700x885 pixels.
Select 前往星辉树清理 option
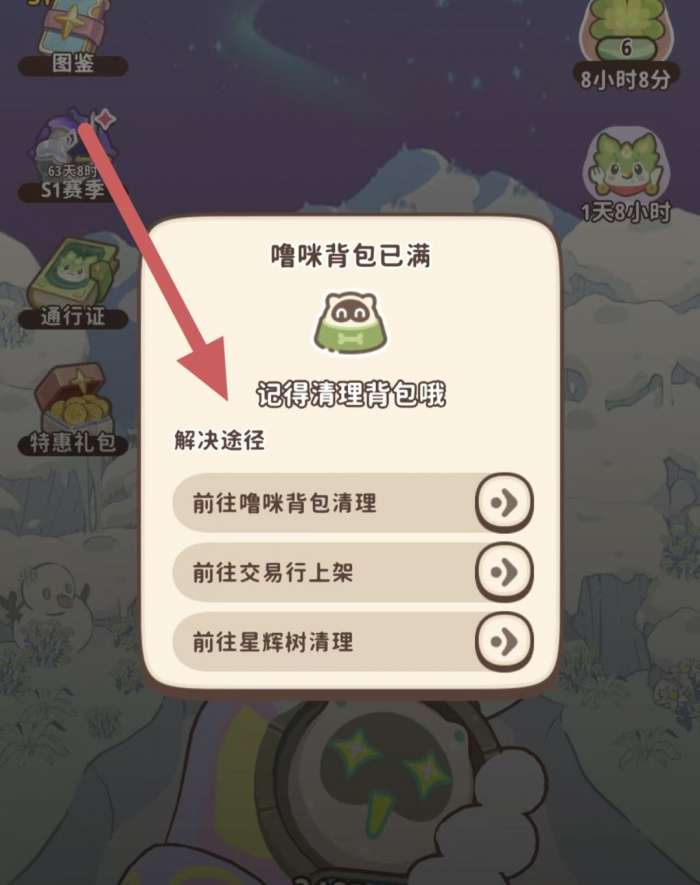pyautogui.click(x=353, y=642)
